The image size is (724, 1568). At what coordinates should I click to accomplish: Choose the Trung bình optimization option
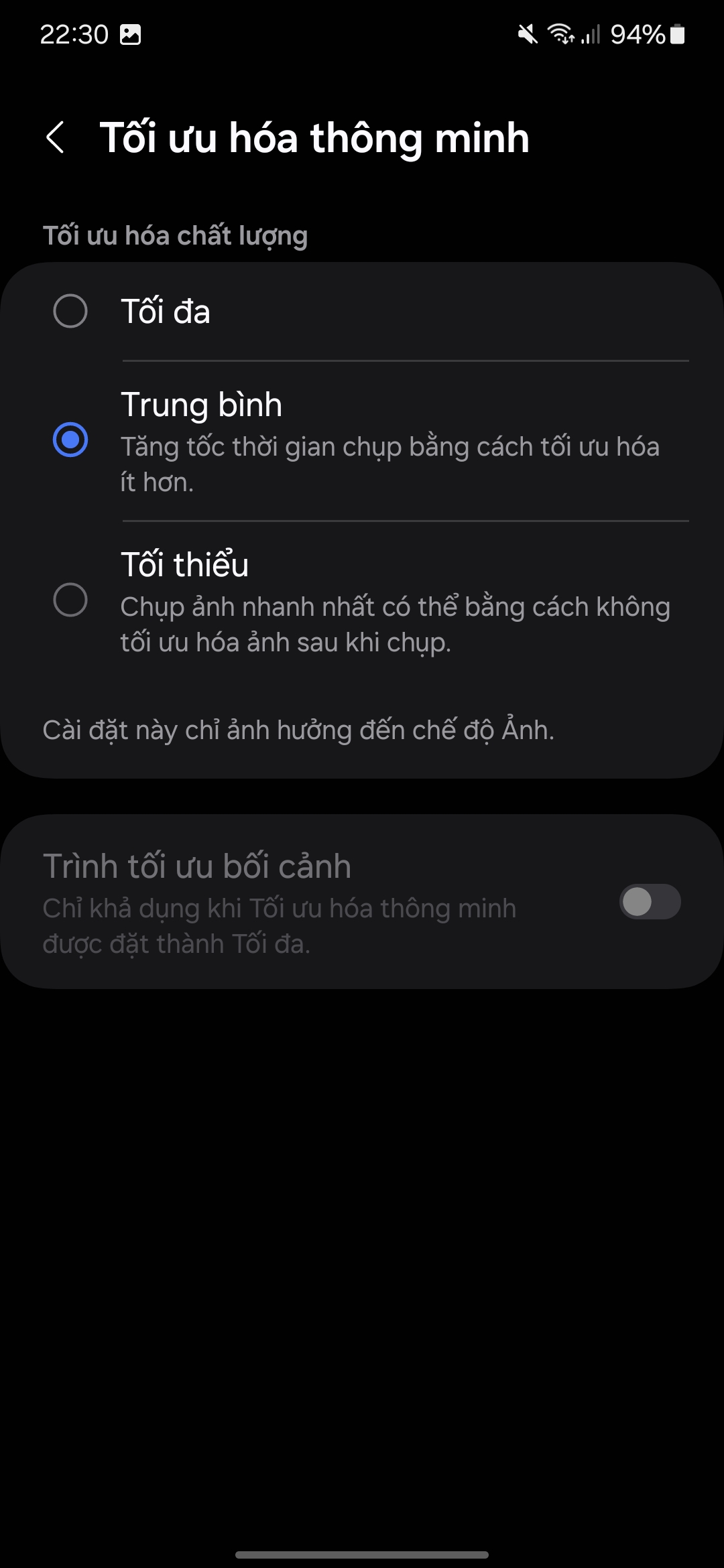point(362,440)
